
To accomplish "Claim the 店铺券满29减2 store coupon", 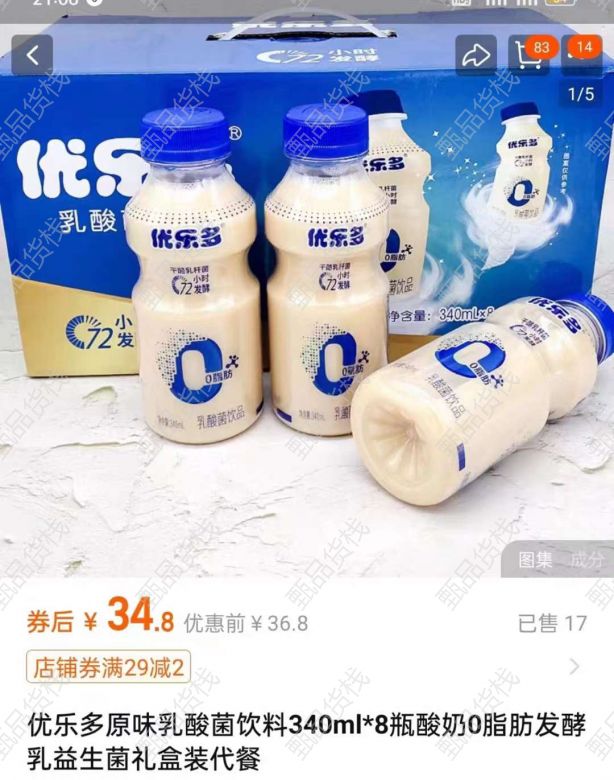I will [108, 665].
